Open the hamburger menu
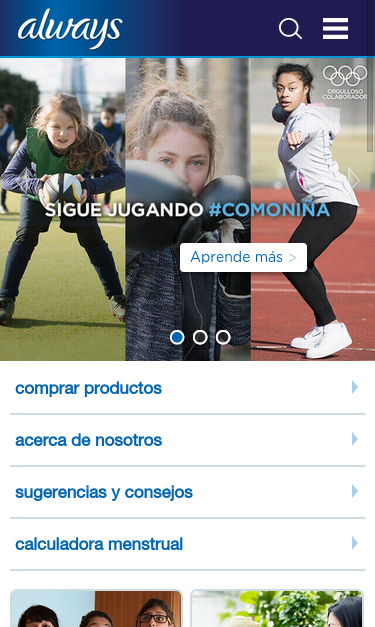Image resolution: width=375 pixels, height=627 pixels. coord(335,28)
